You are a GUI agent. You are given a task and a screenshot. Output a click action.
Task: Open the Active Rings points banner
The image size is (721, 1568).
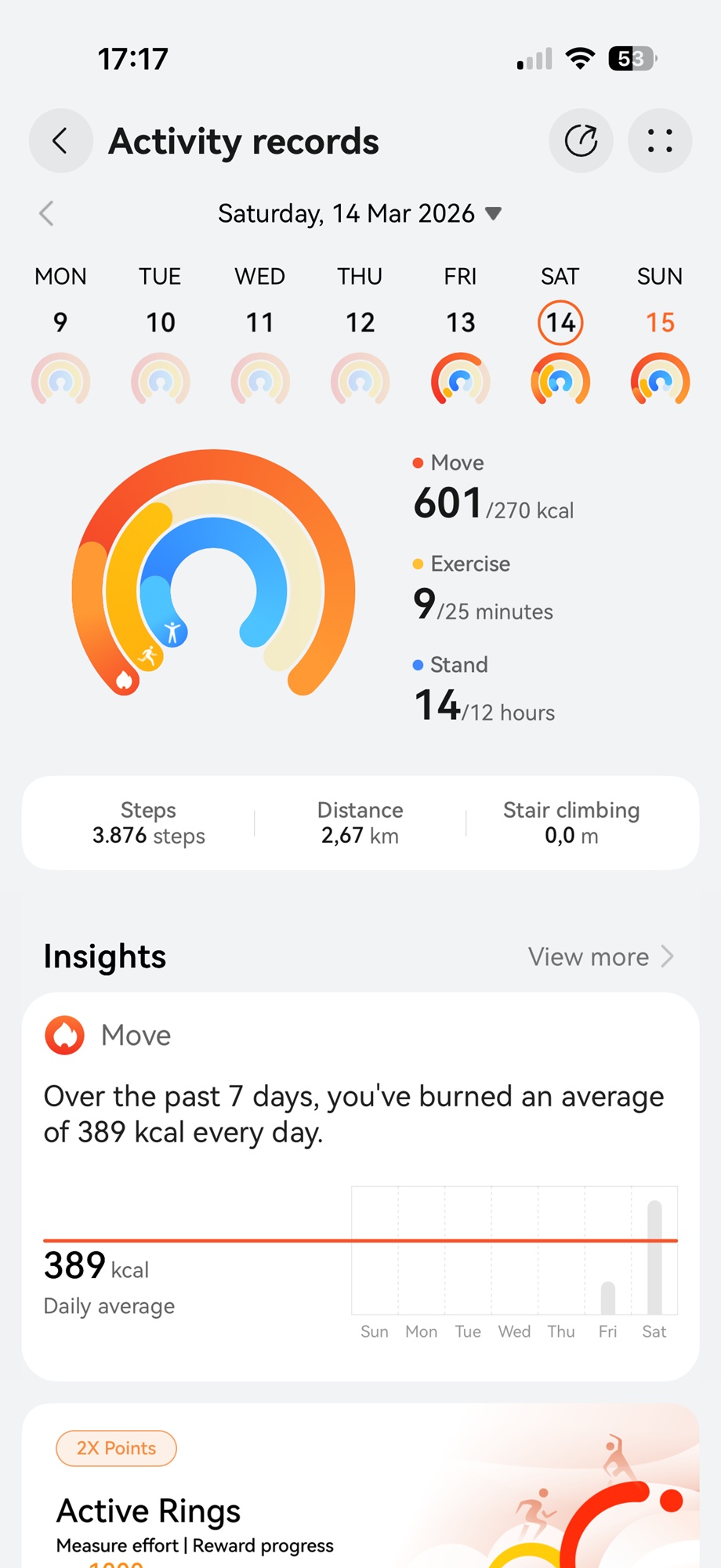coord(360,1490)
